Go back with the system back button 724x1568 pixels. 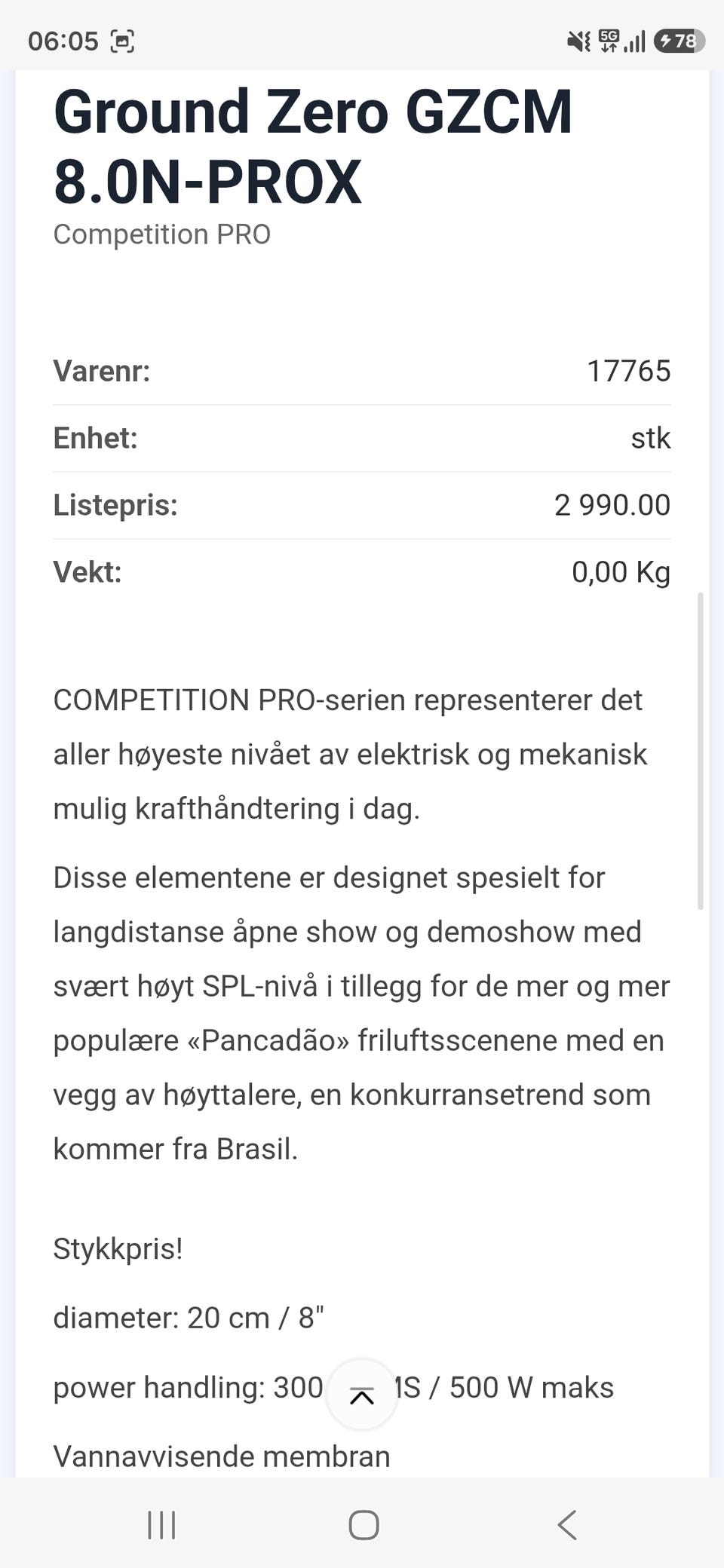tap(567, 1524)
